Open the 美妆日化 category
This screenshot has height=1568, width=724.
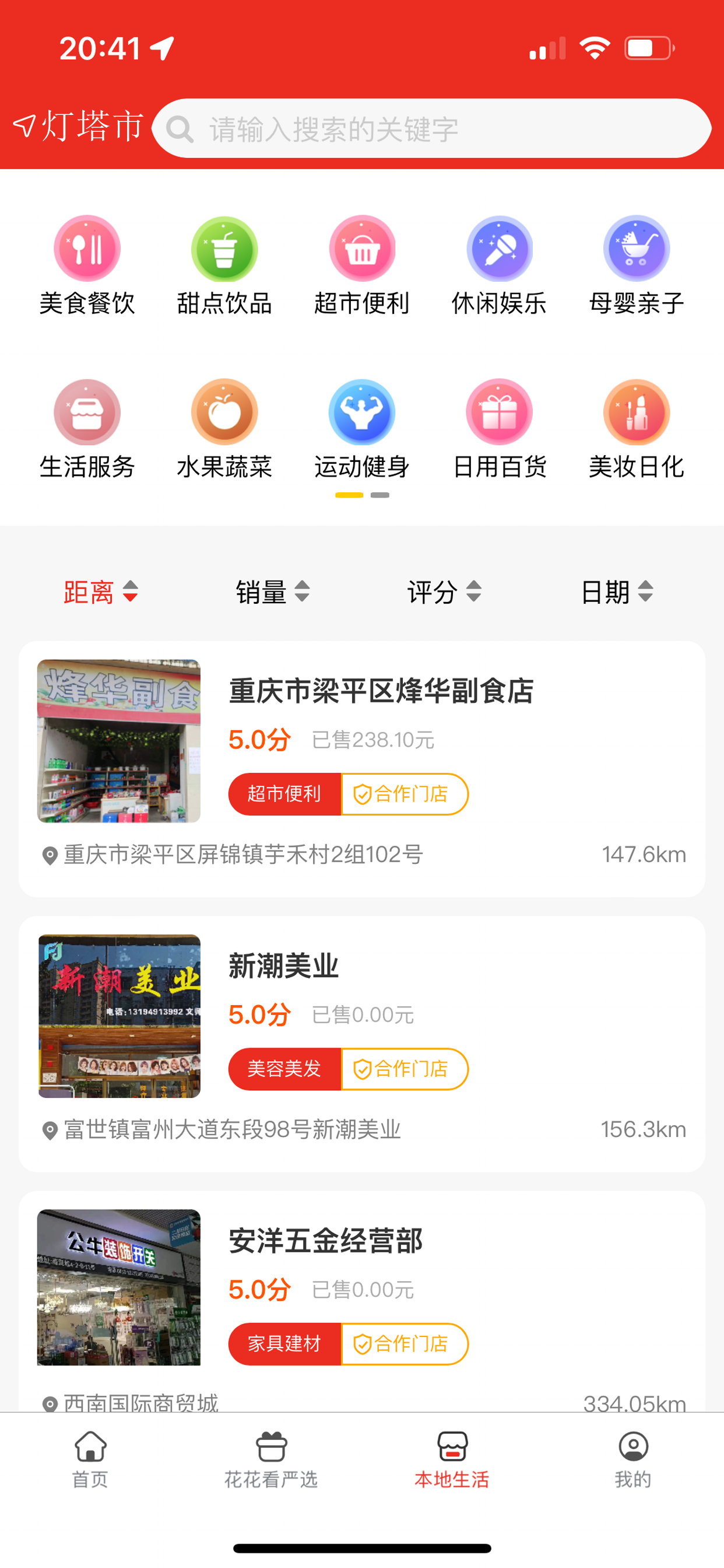637,430
